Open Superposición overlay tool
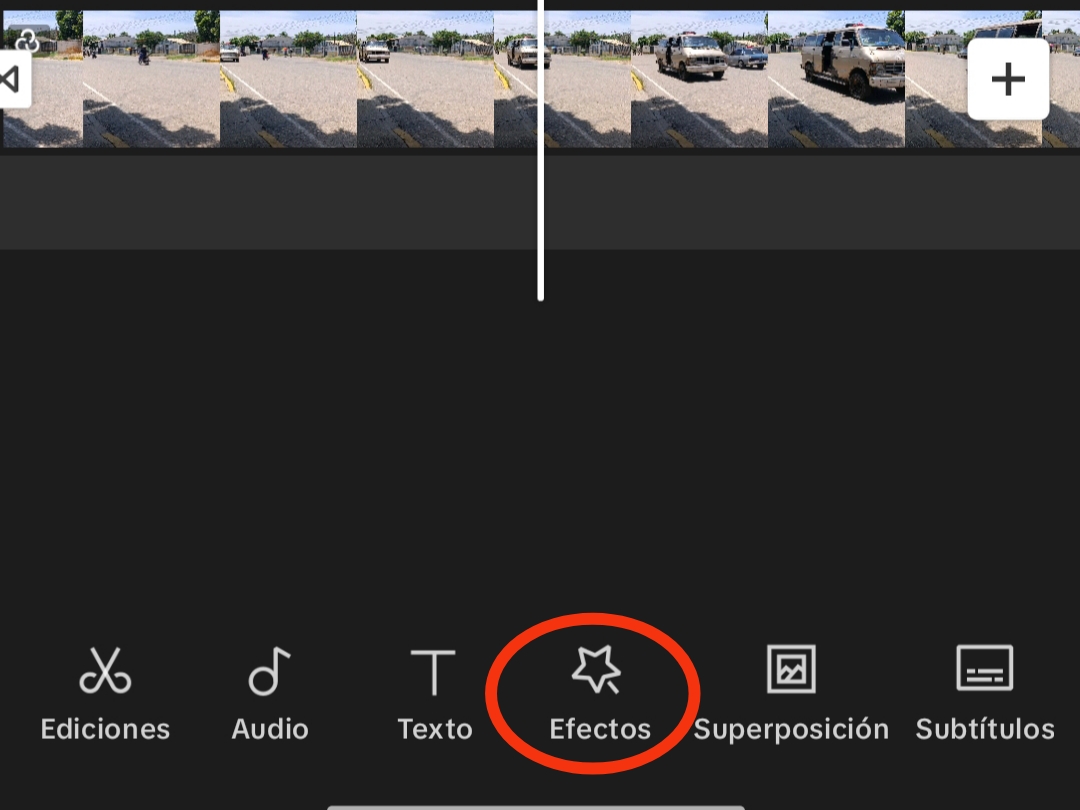Image resolution: width=1080 pixels, height=810 pixels. 791,692
